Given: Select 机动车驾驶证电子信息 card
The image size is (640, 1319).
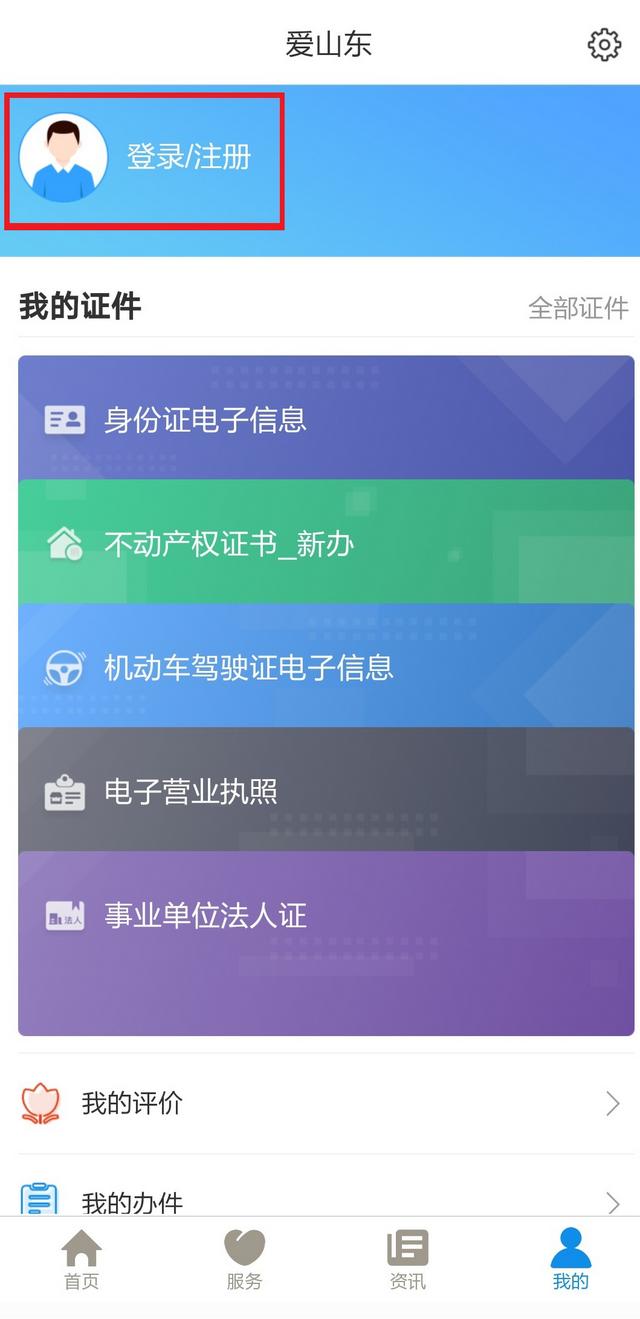Looking at the screenshot, I should coord(326,667).
